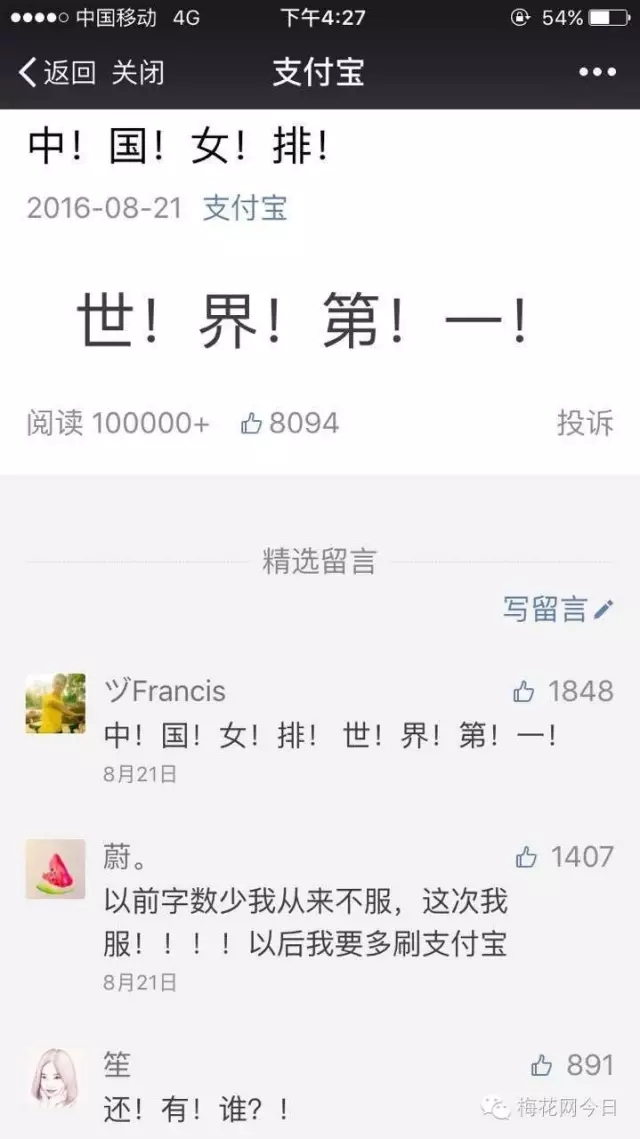Like the comment by 笙
640x1139 pixels.
542,1065
